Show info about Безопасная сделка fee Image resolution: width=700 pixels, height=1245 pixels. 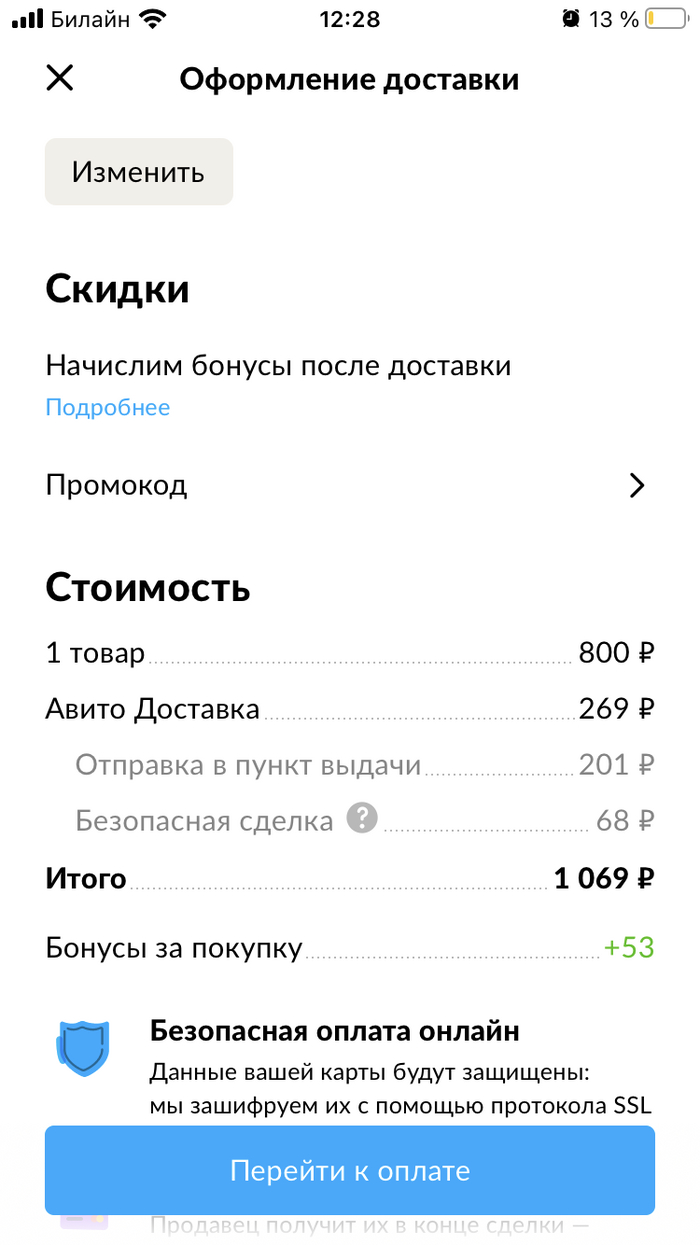coord(362,819)
